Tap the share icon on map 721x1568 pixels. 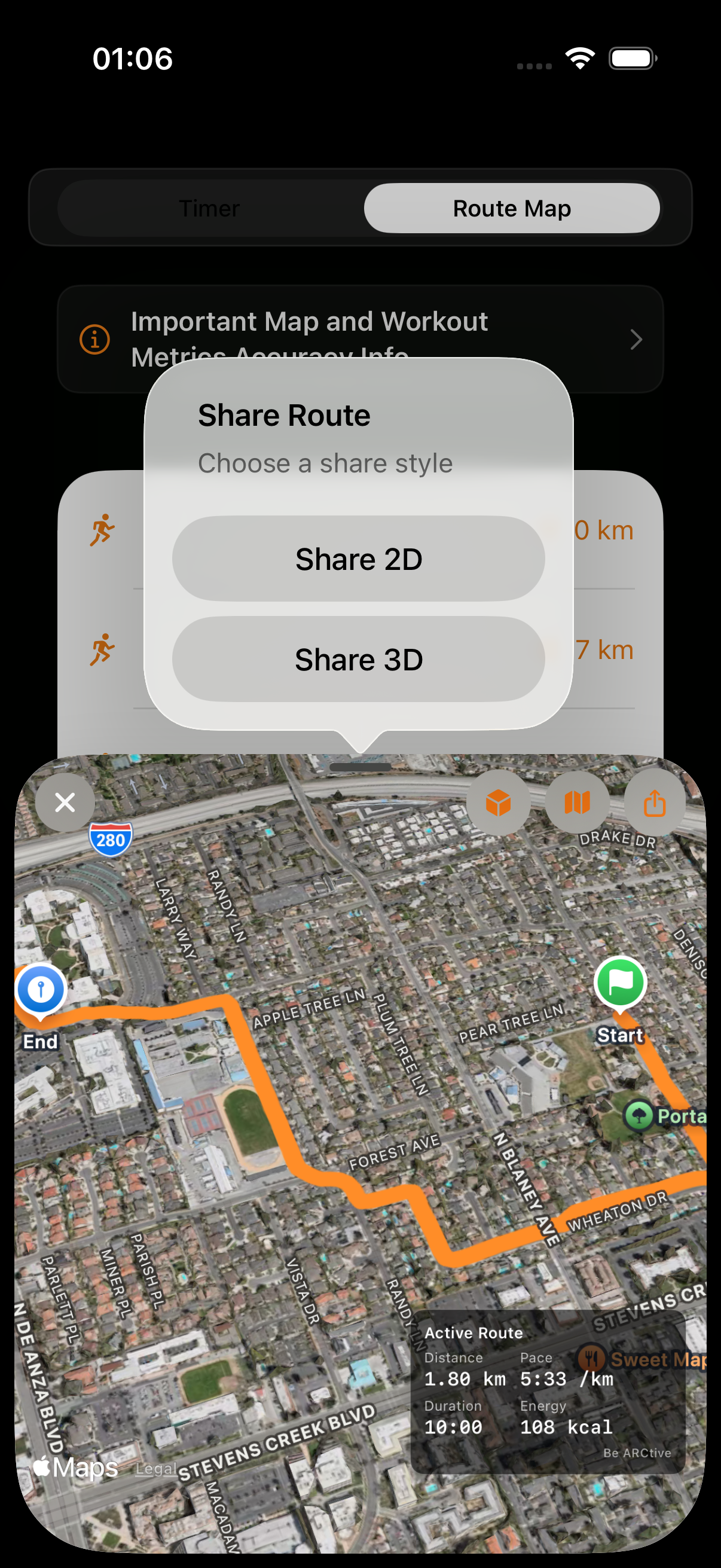[655, 803]
